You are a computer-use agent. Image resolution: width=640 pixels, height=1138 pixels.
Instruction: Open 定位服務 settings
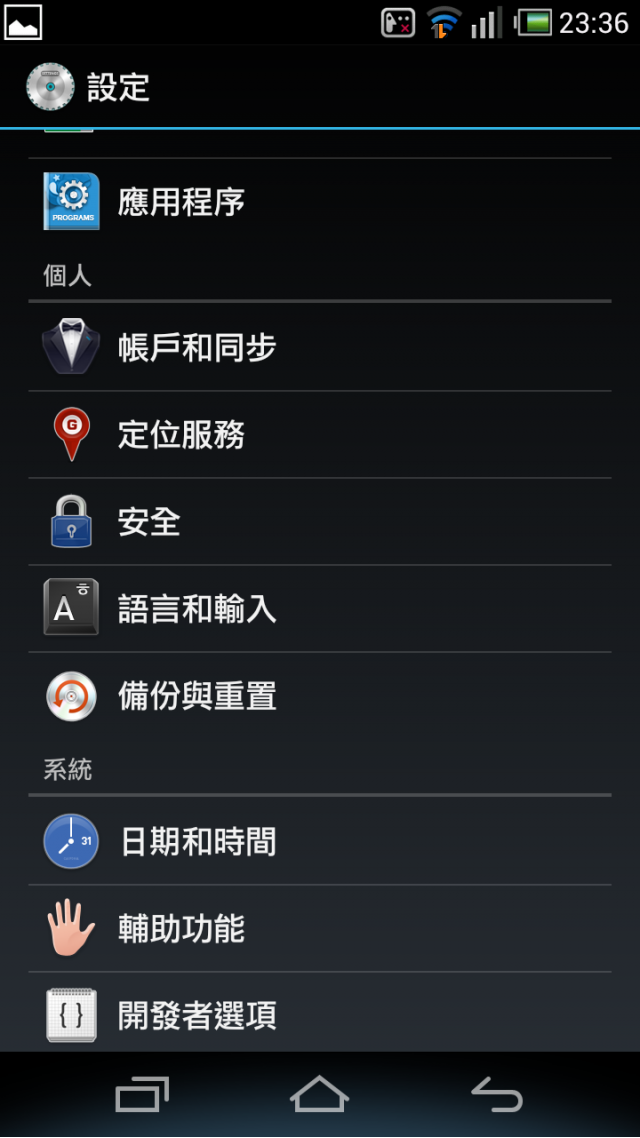tap(320, 435)
